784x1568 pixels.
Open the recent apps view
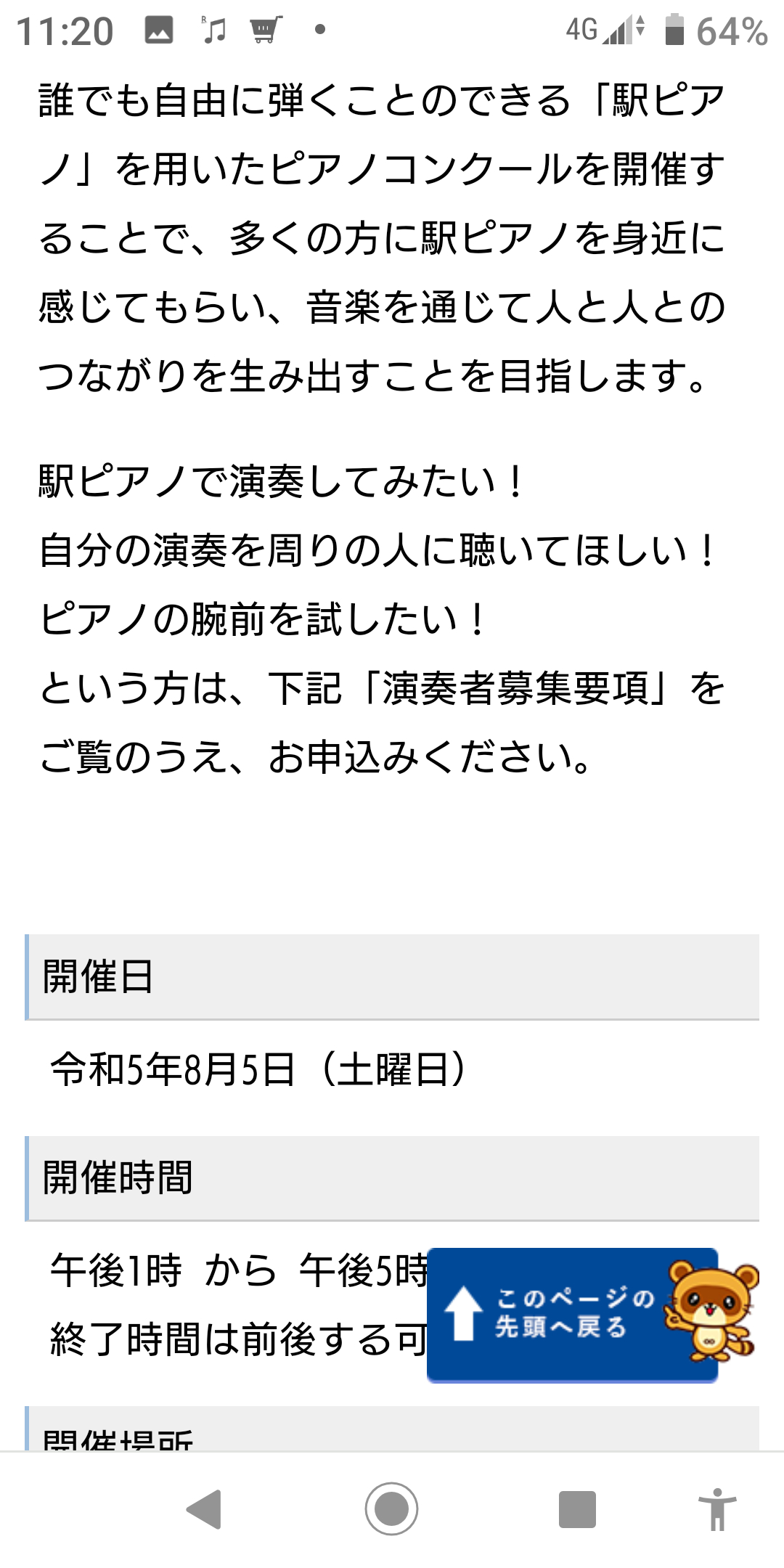coord(577,1510)
